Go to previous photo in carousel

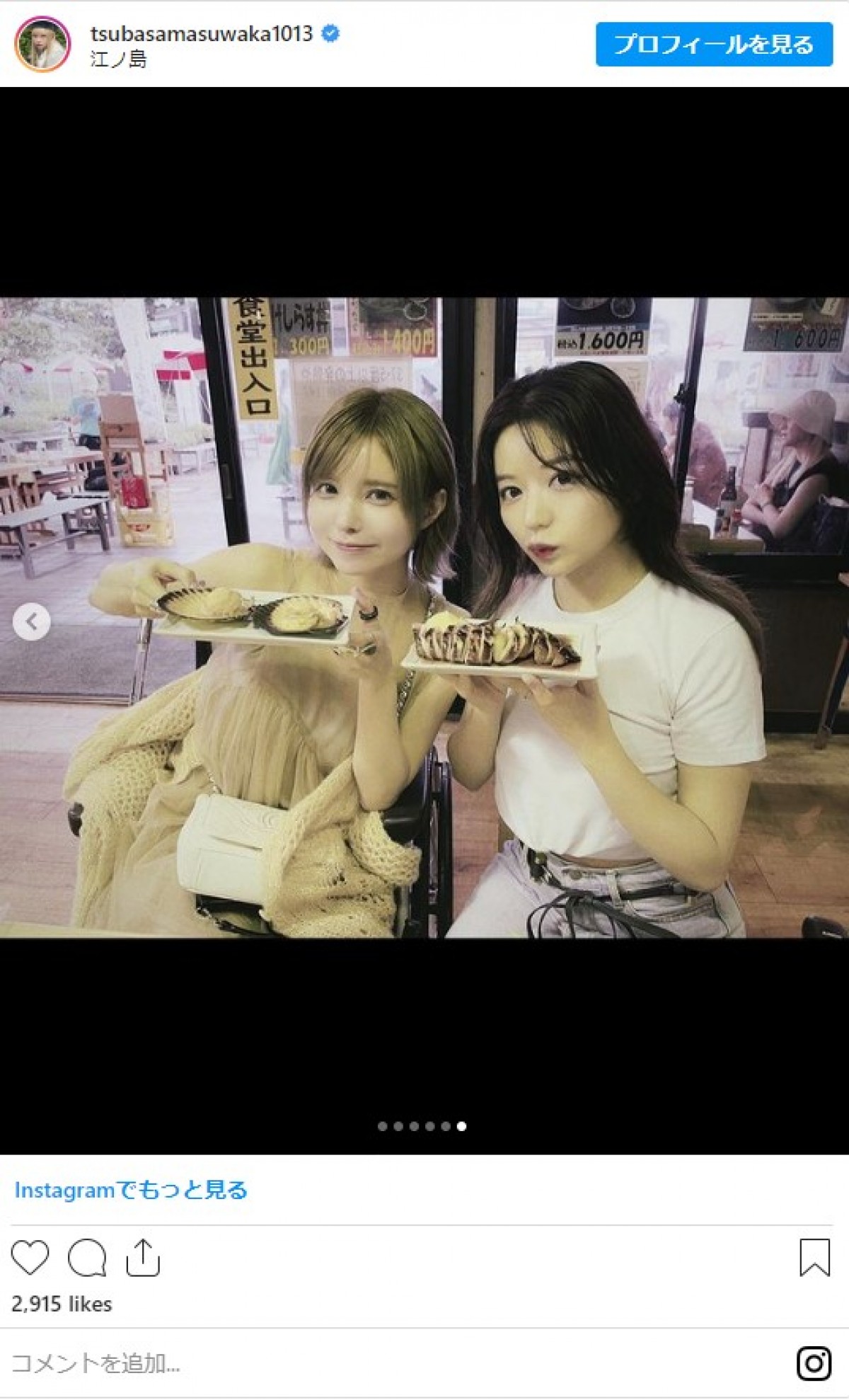[x=31, y=622]
